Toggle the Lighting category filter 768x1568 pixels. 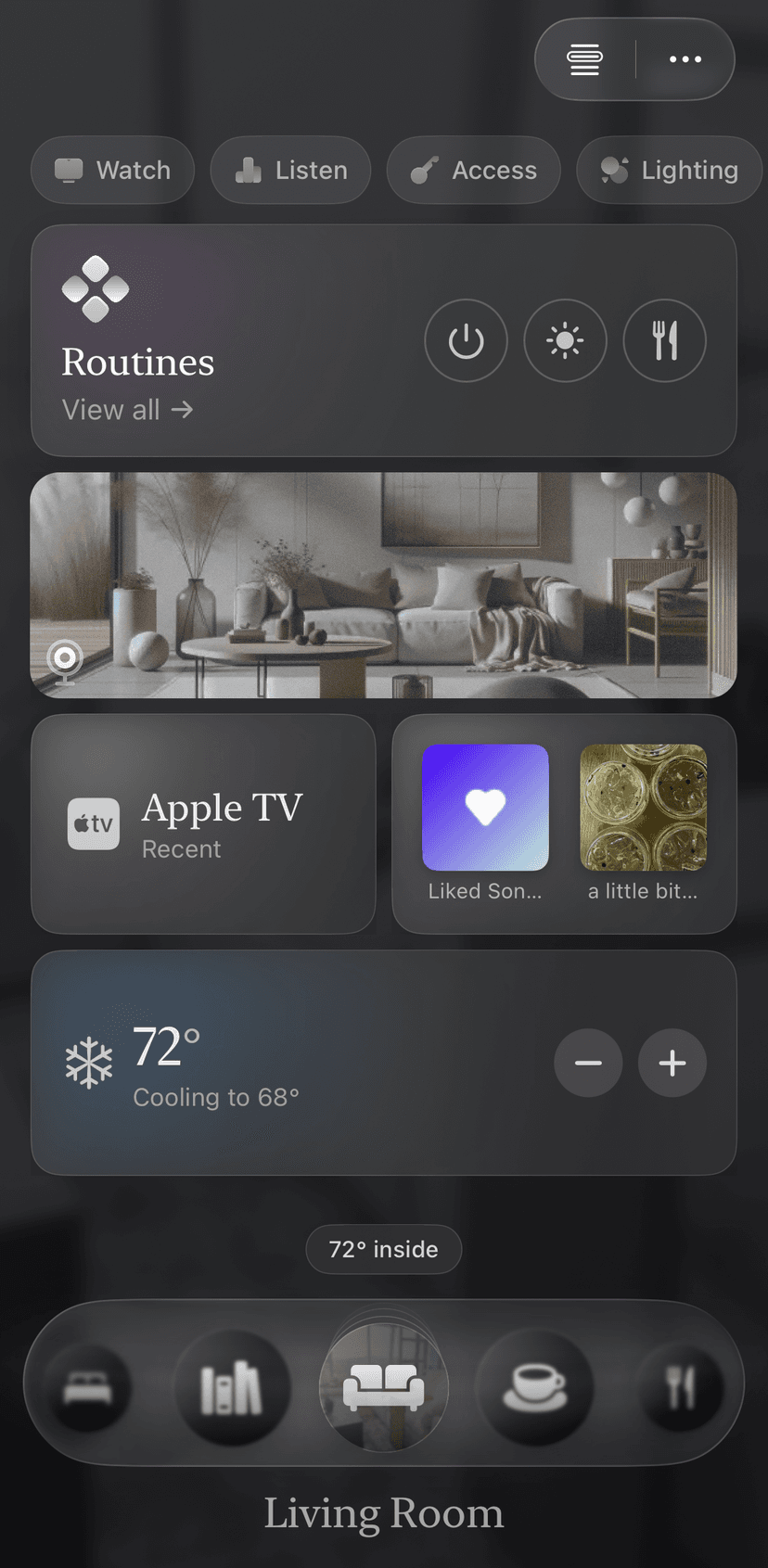coord(669,170)
